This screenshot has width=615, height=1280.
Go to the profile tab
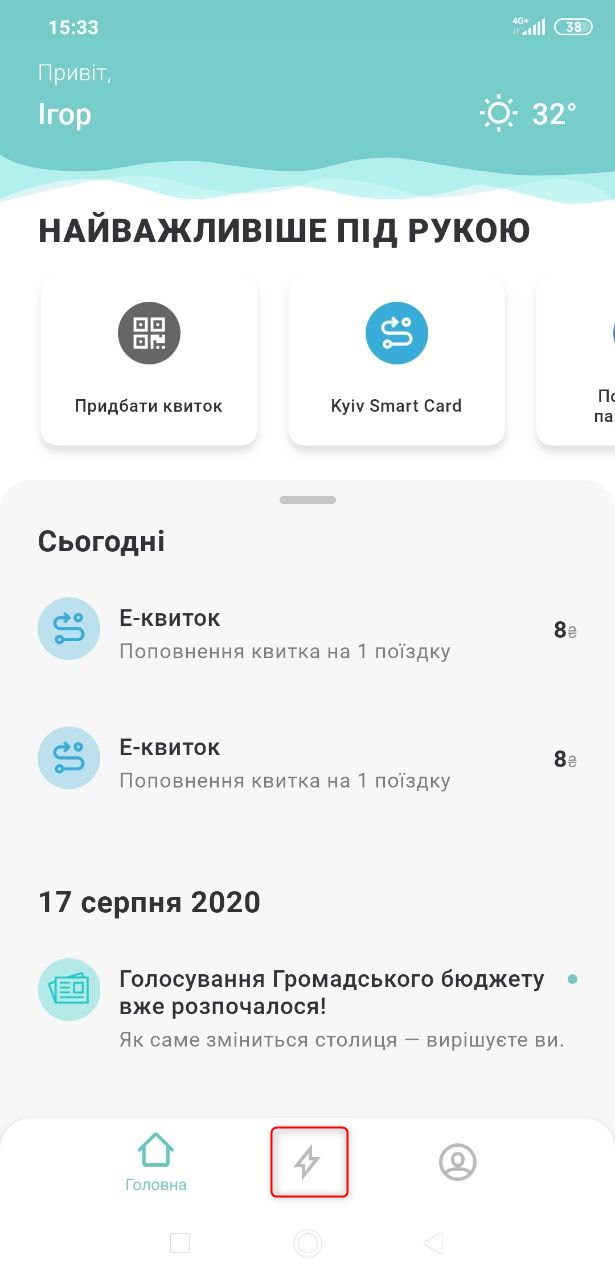458,1162
